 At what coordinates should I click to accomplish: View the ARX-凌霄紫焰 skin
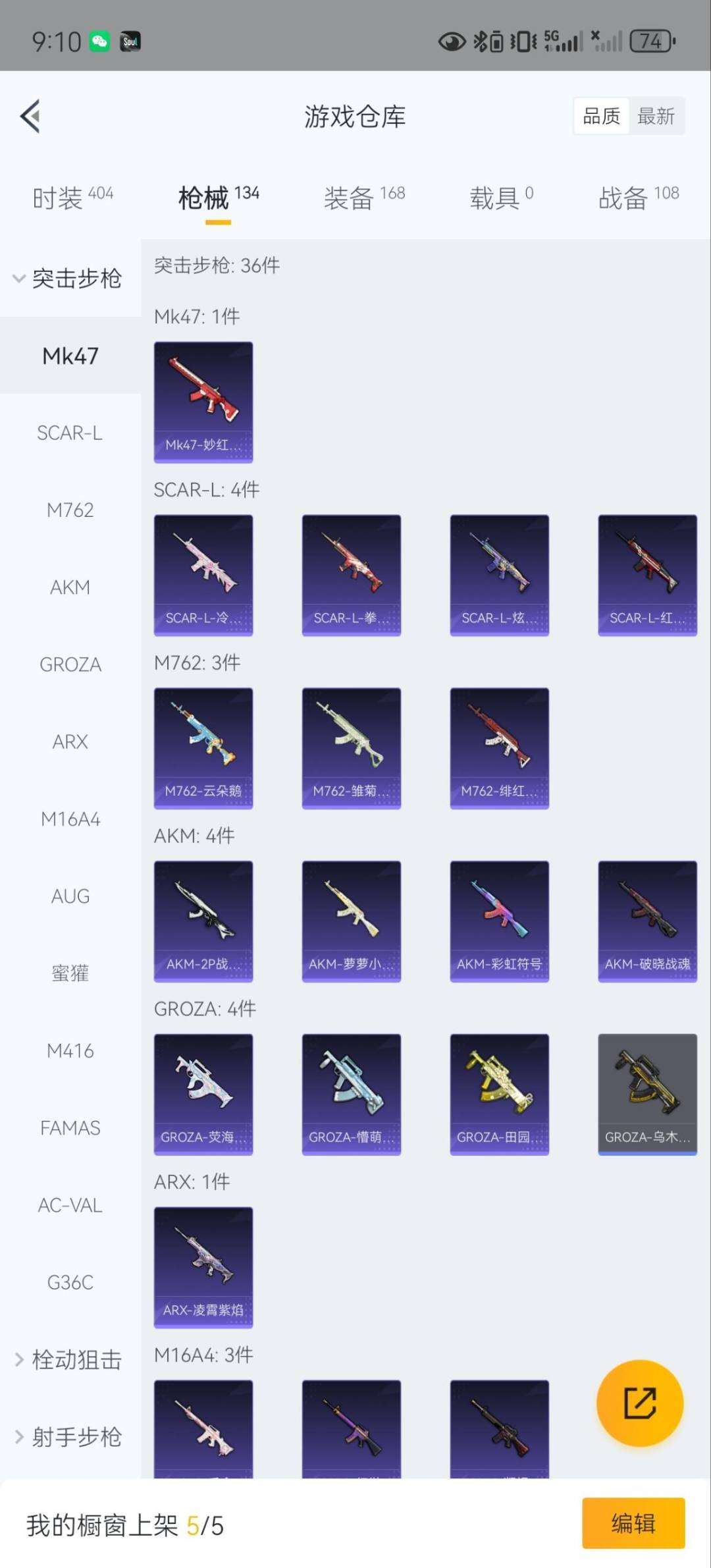click(203, 1267)
